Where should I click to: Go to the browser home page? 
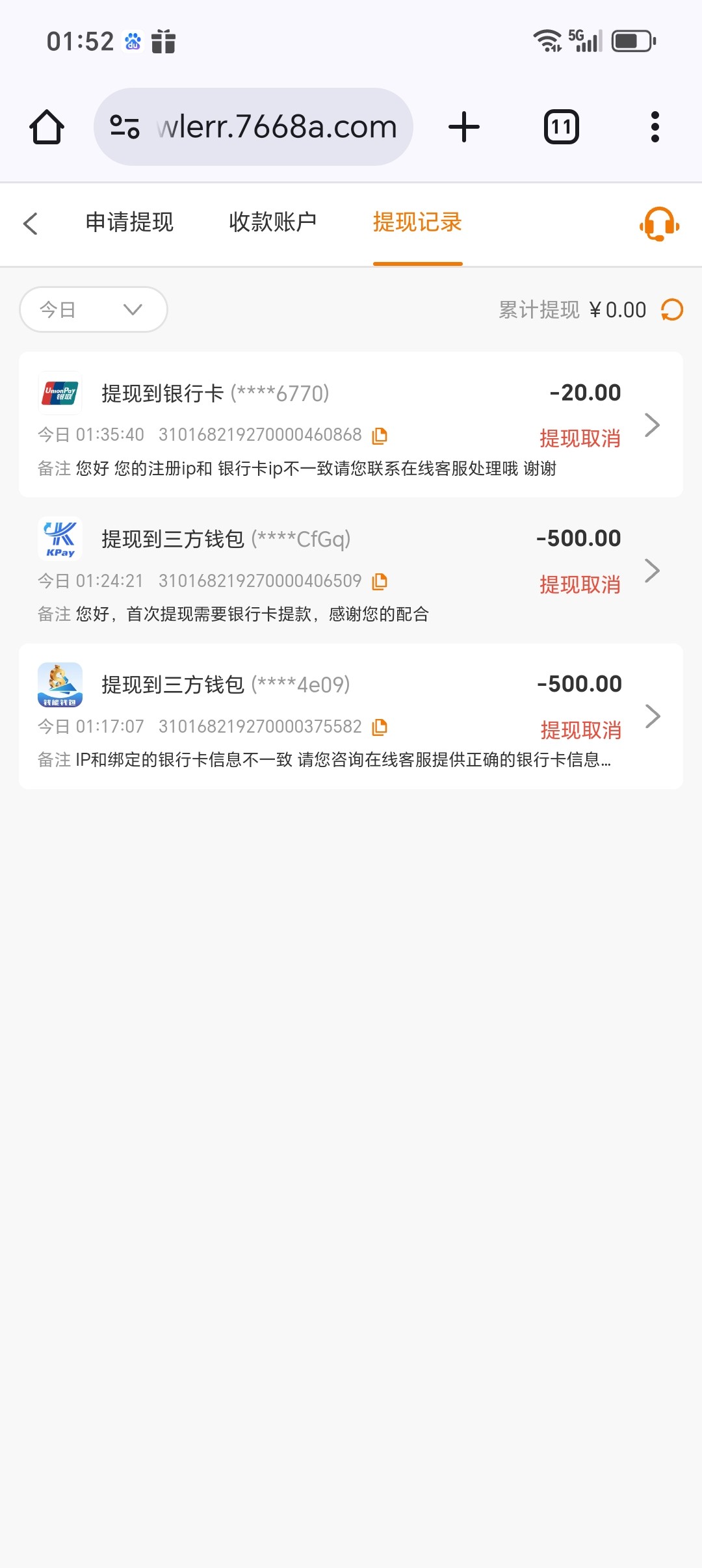pyautogui.click(x=47, y=127)
